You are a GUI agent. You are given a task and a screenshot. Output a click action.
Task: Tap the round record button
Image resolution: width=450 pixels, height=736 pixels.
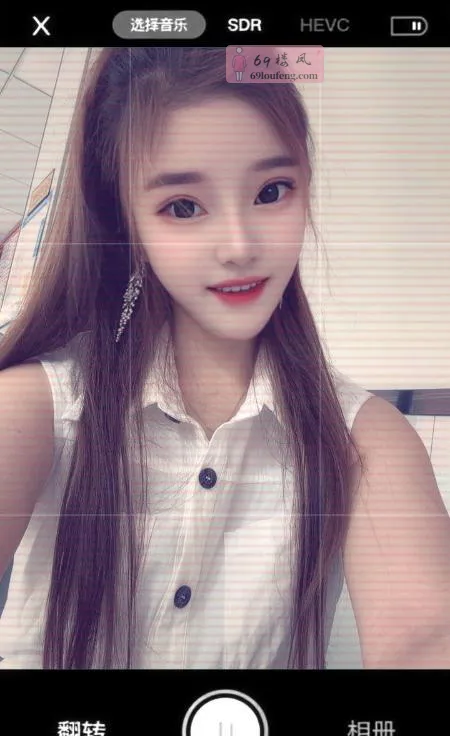coord(225,716)
